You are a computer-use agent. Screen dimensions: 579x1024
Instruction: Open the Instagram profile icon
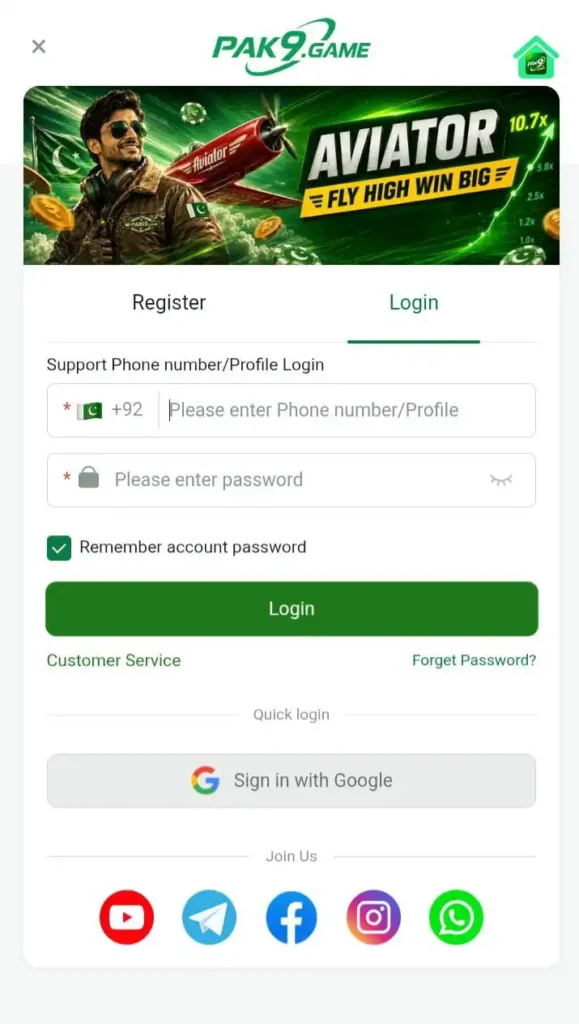[373, 917]
